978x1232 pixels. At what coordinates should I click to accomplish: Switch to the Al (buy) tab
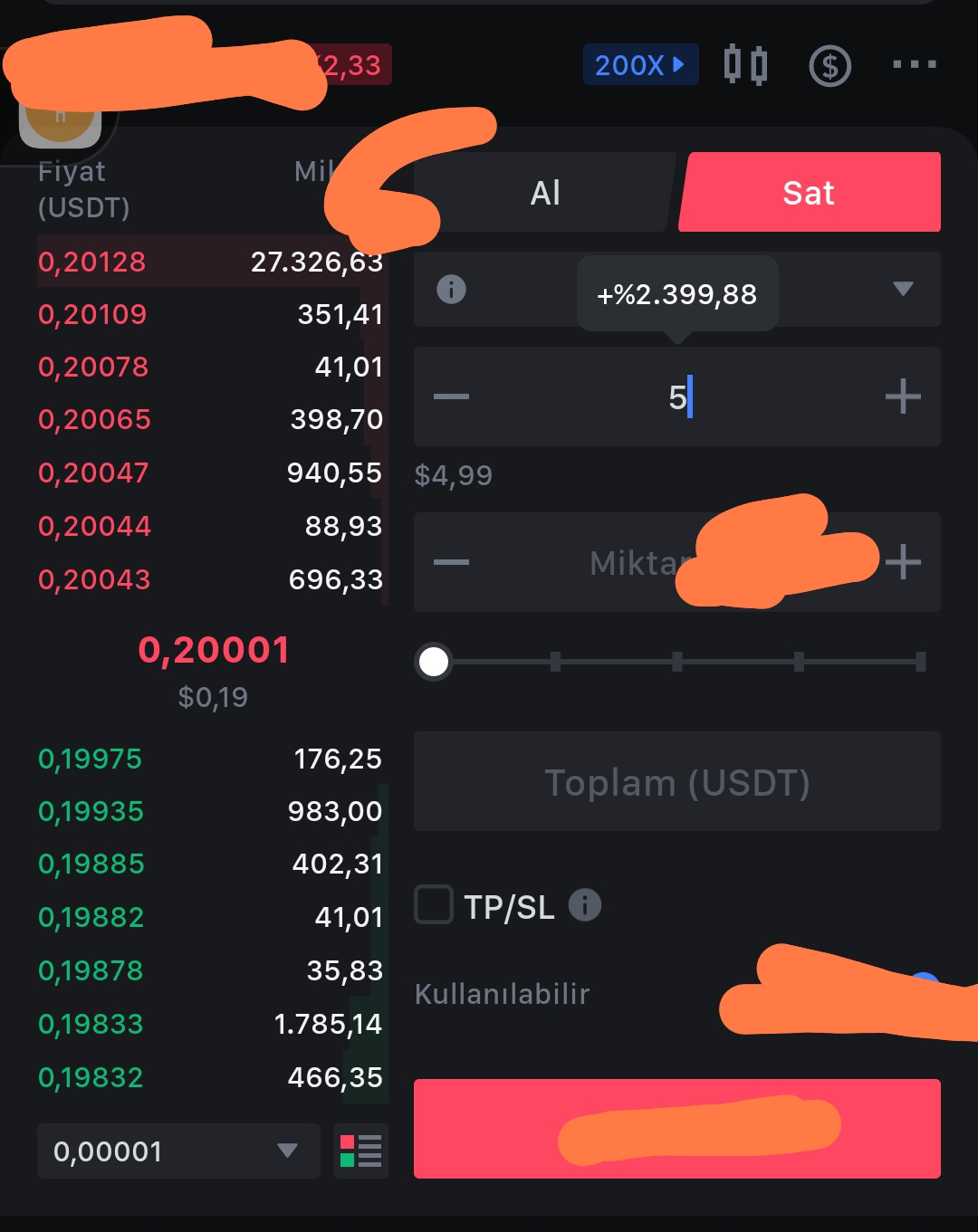click(545, 192)
